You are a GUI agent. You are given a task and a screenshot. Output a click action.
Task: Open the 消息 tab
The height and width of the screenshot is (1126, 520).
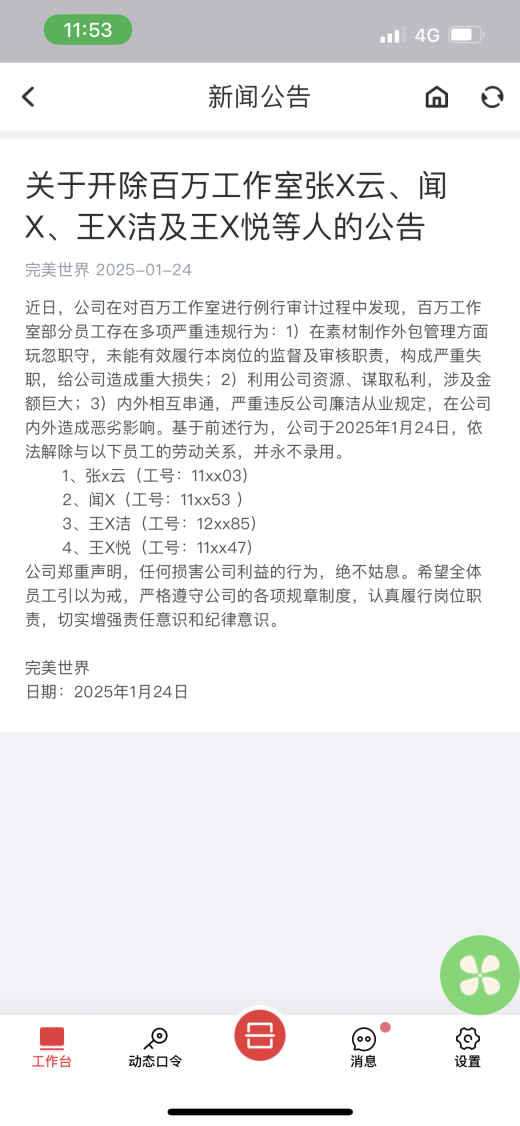(363, 1048)
